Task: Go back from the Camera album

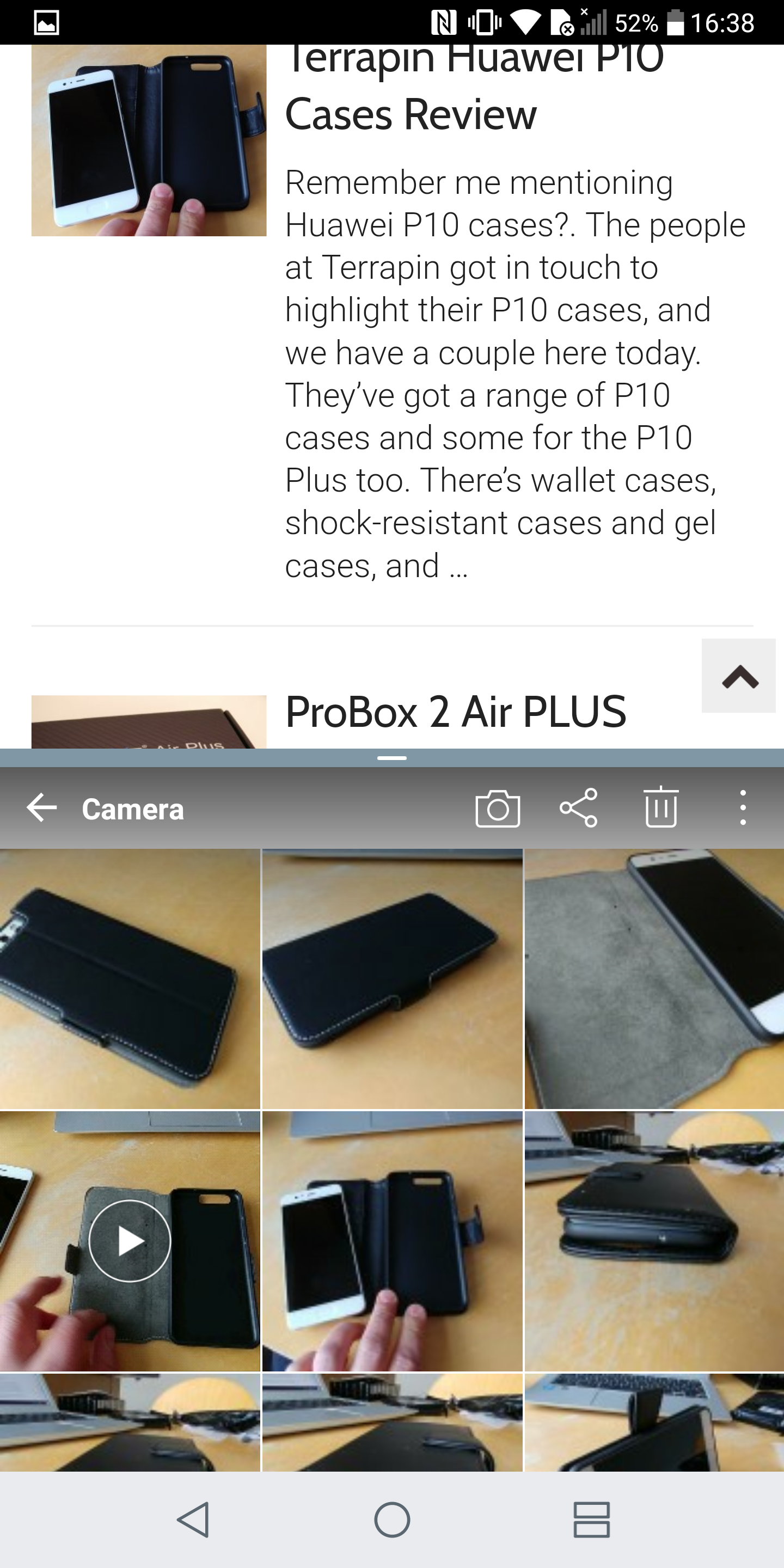Action: coord(42,808)
